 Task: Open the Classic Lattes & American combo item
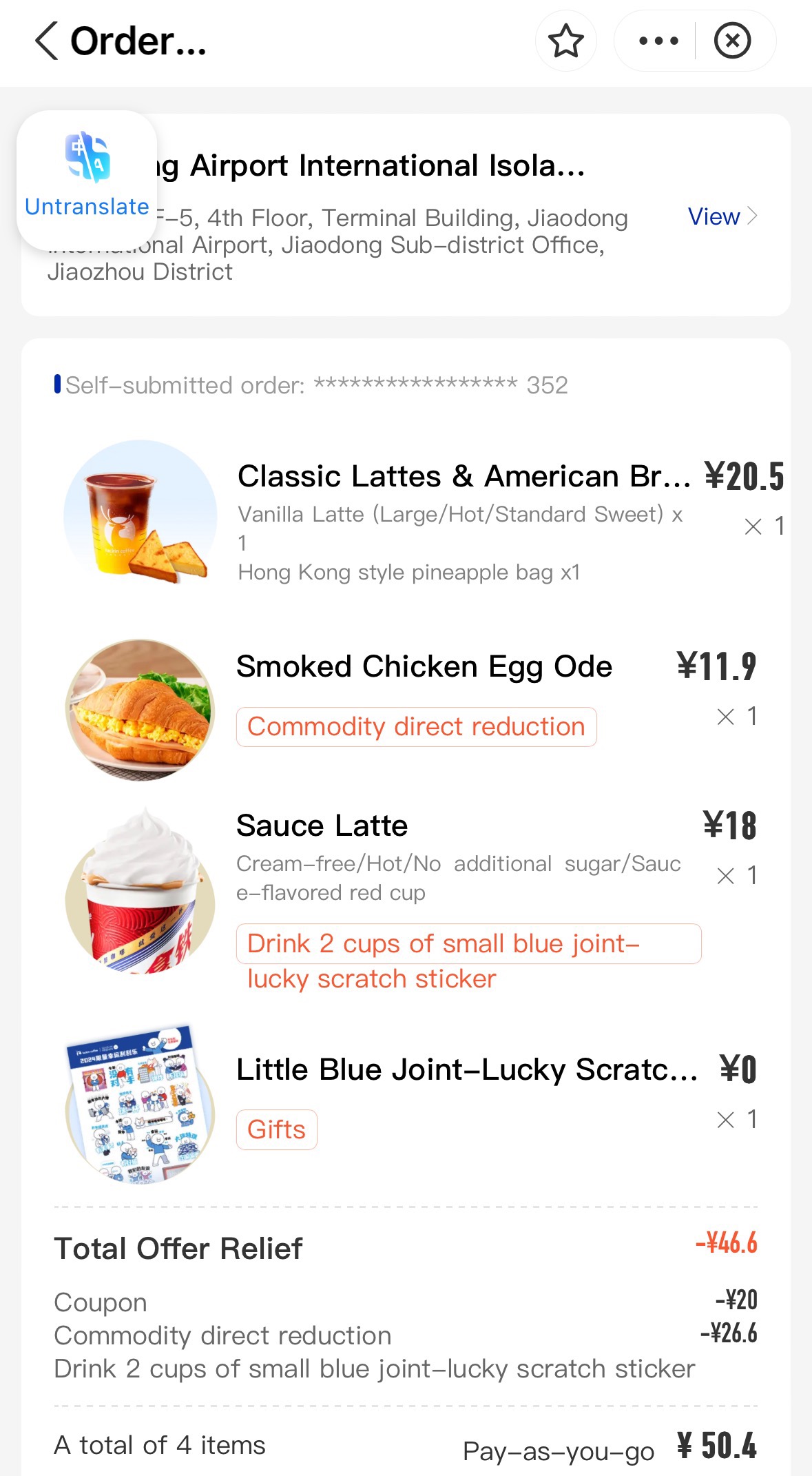pos(463,477)
